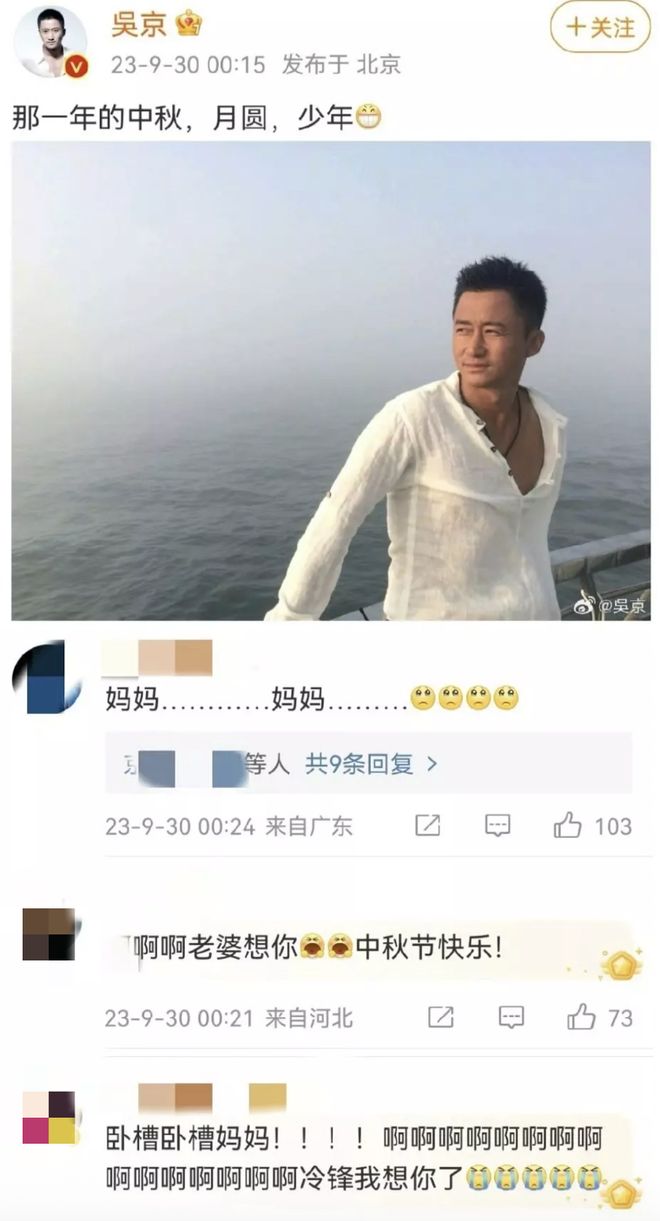660x1221 pixels.
Task: Forward the comment posted from 河北
Action: (440, 1017)
